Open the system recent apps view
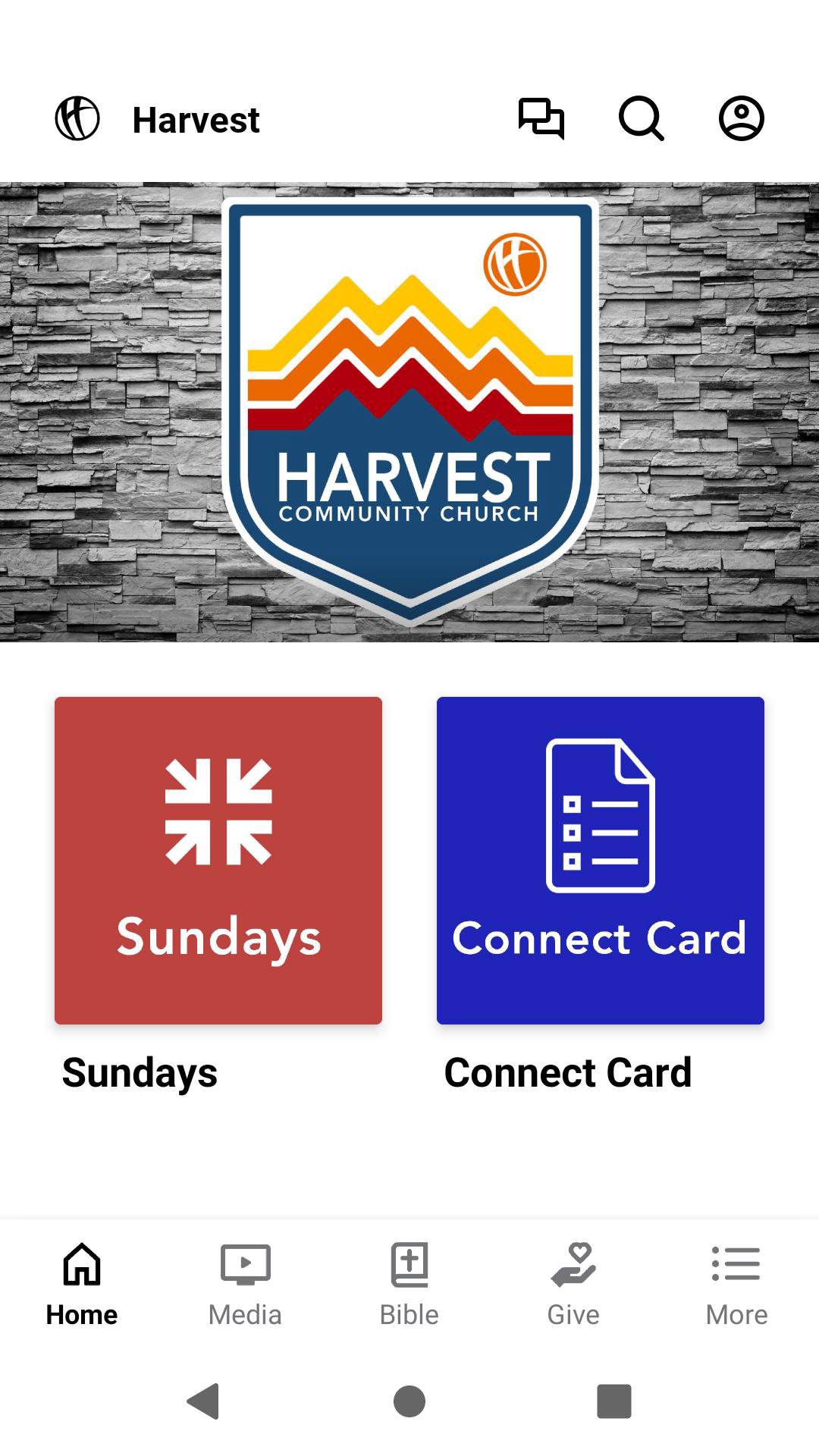This screenshot has width=819, height=1456. 614,1401
